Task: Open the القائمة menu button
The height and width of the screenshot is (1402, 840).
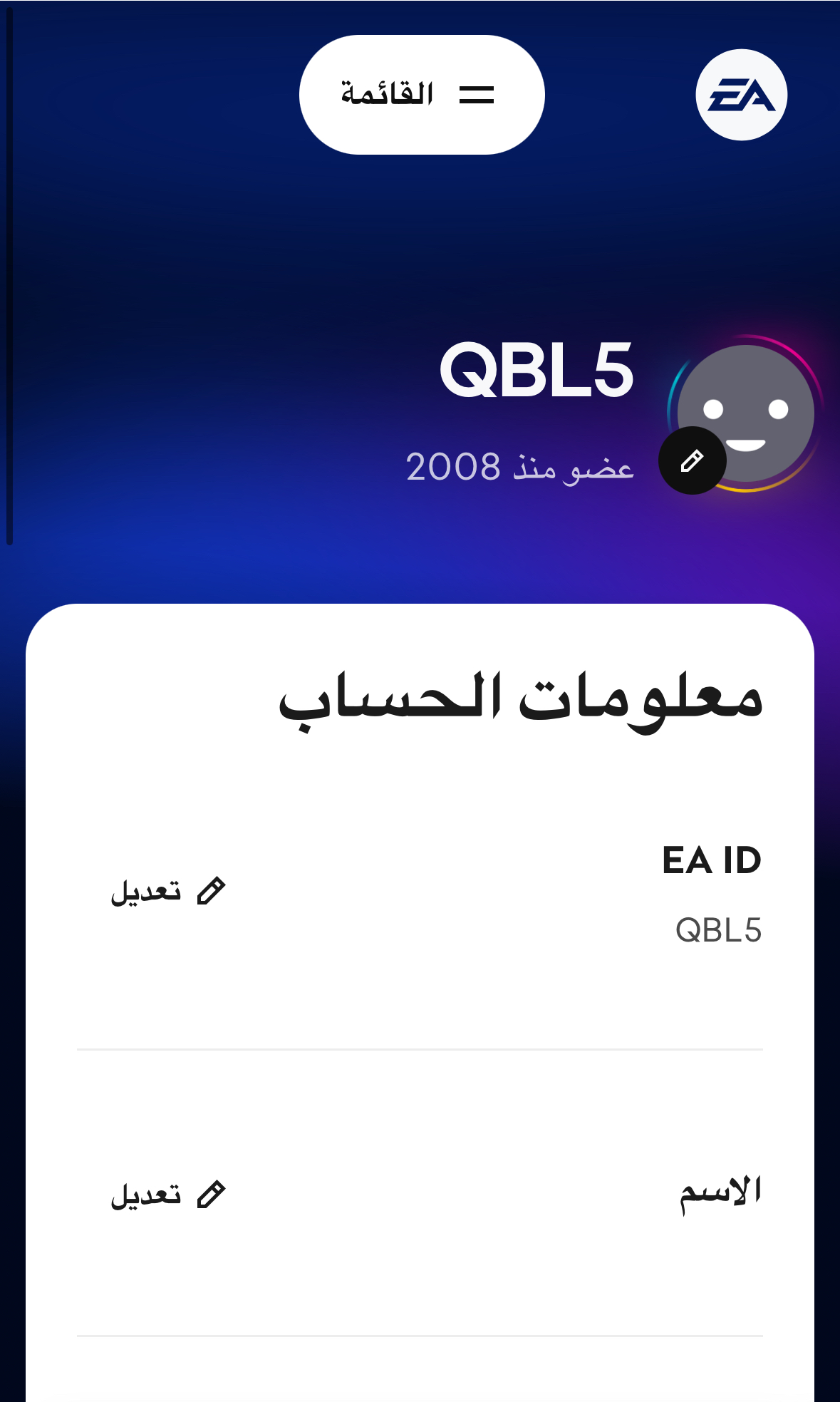Action: (x=421, y=95)
